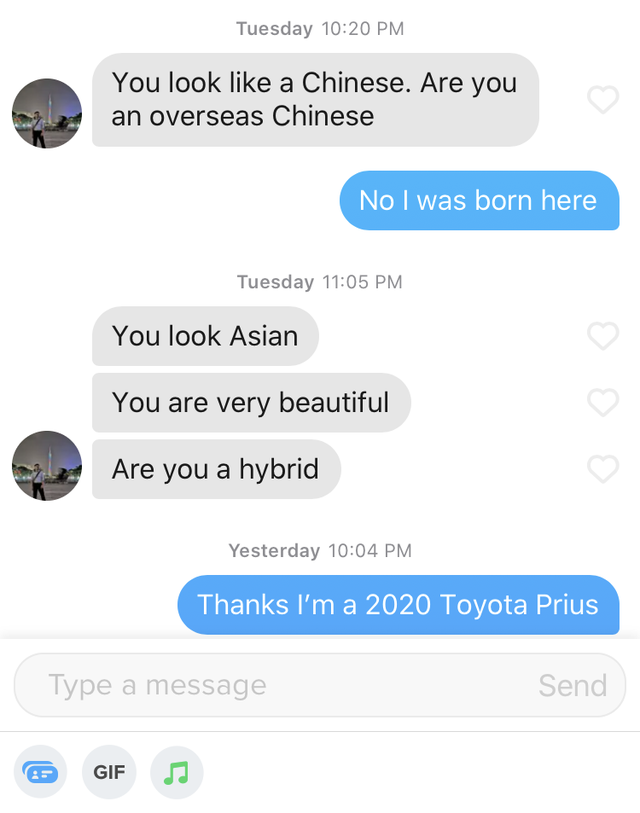The width and height of the screenshot is (640, 813).
Task: Like the "Are you a hybrid" message
Action: [602, 468]
